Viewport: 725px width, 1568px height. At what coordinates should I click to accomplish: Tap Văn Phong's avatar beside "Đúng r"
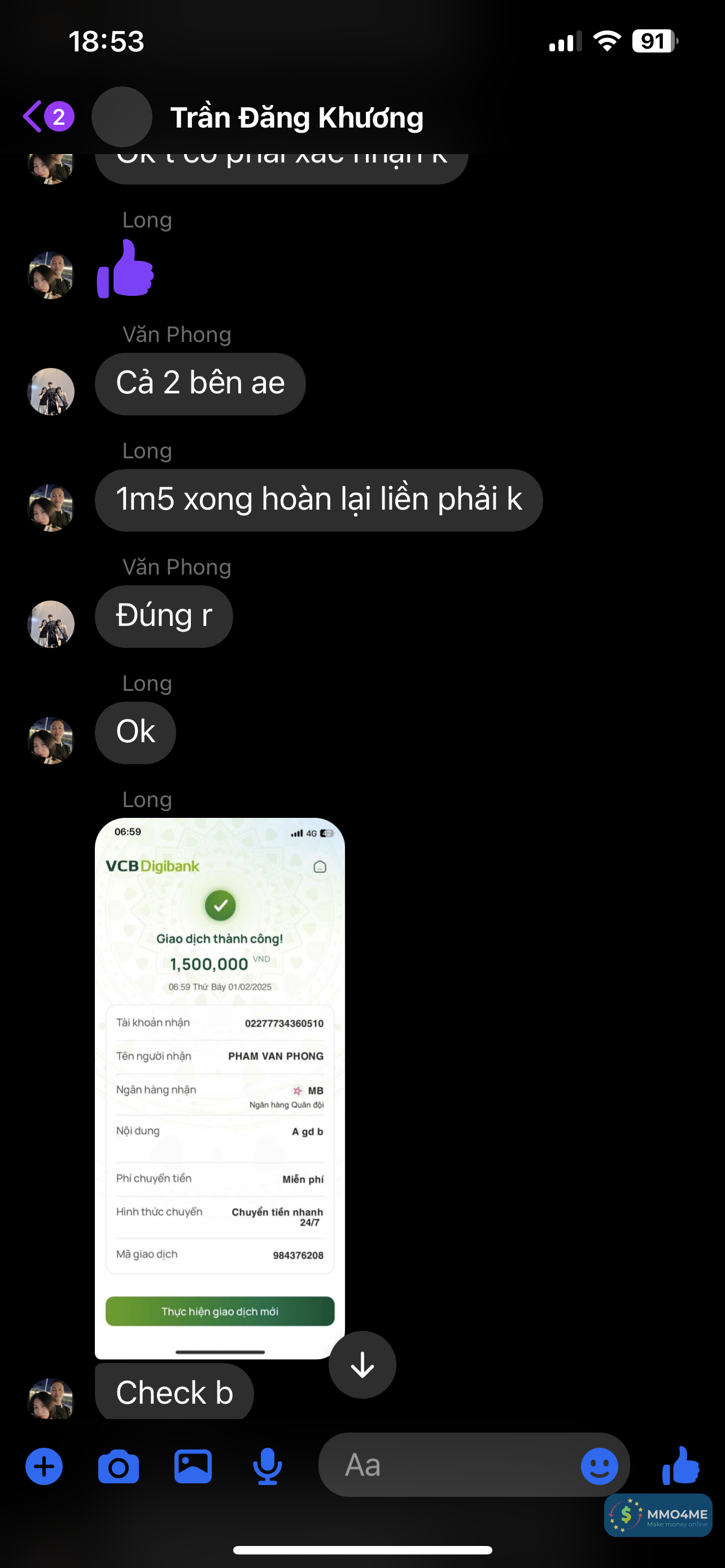click(51, 624)
